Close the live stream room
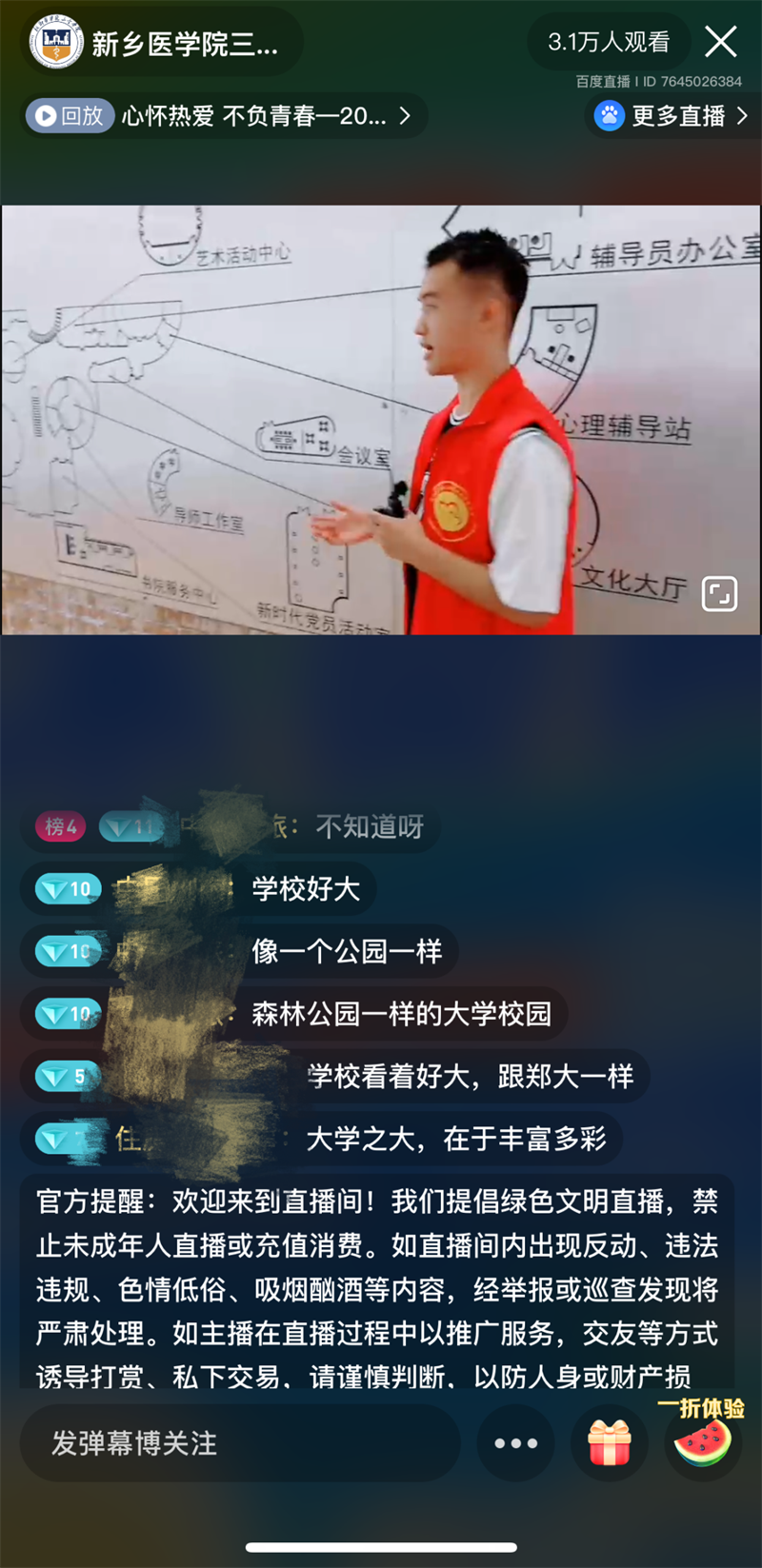Screen dimensions: 762x1568 [x=721, y=42]
